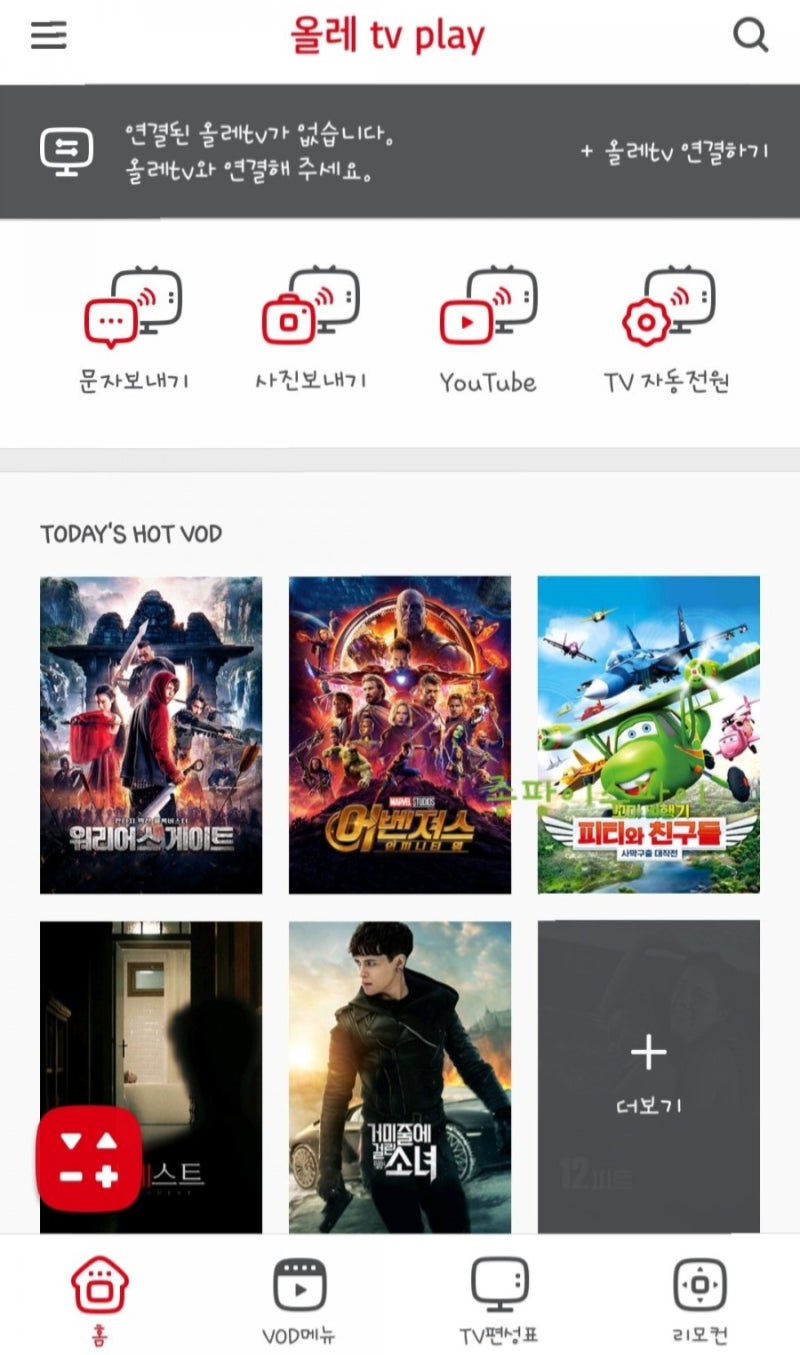
Task: Open the search magnifier
Action: pos(751,36)
